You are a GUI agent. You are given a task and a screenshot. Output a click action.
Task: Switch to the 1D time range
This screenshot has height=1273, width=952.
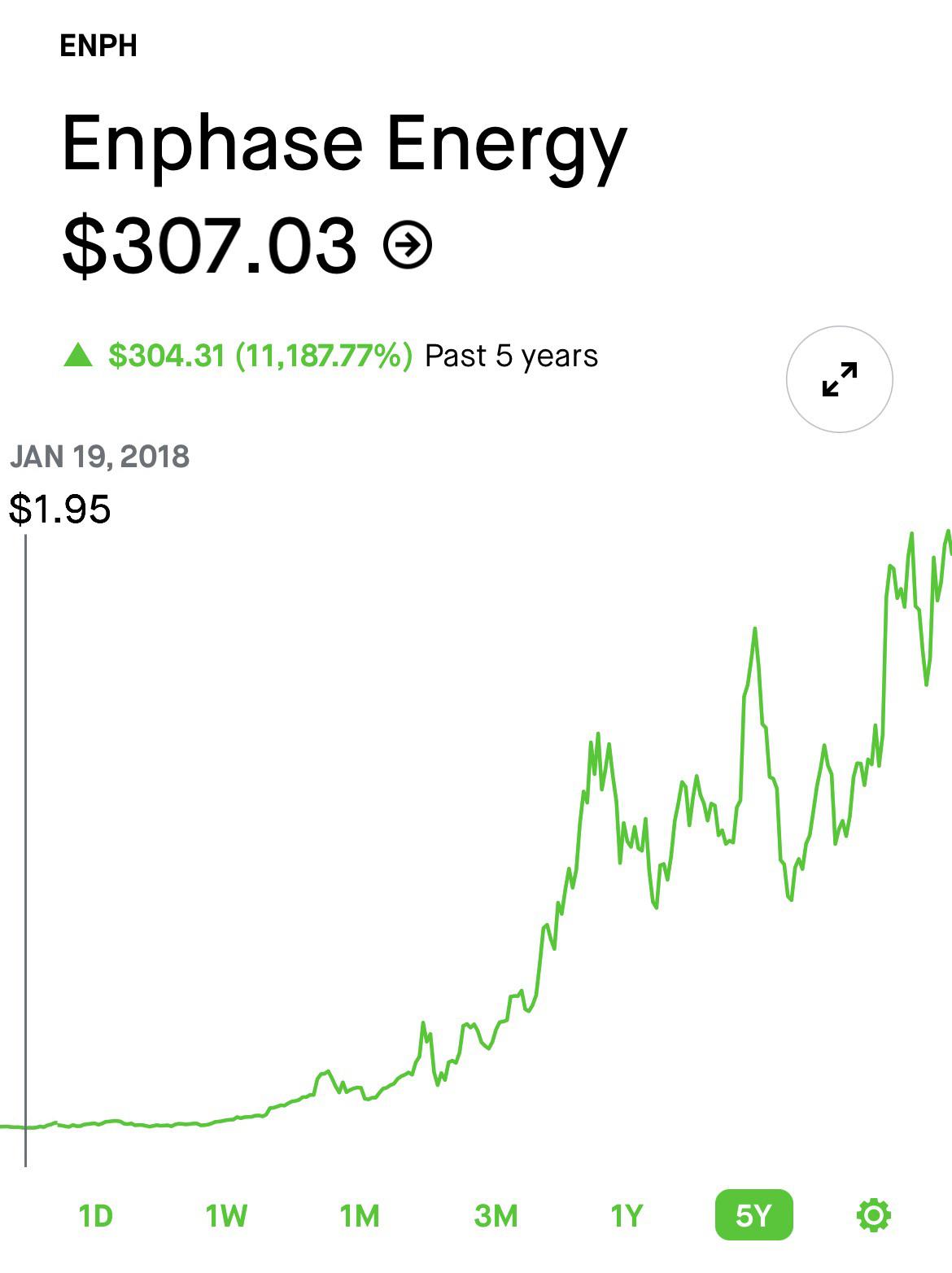95,1215
